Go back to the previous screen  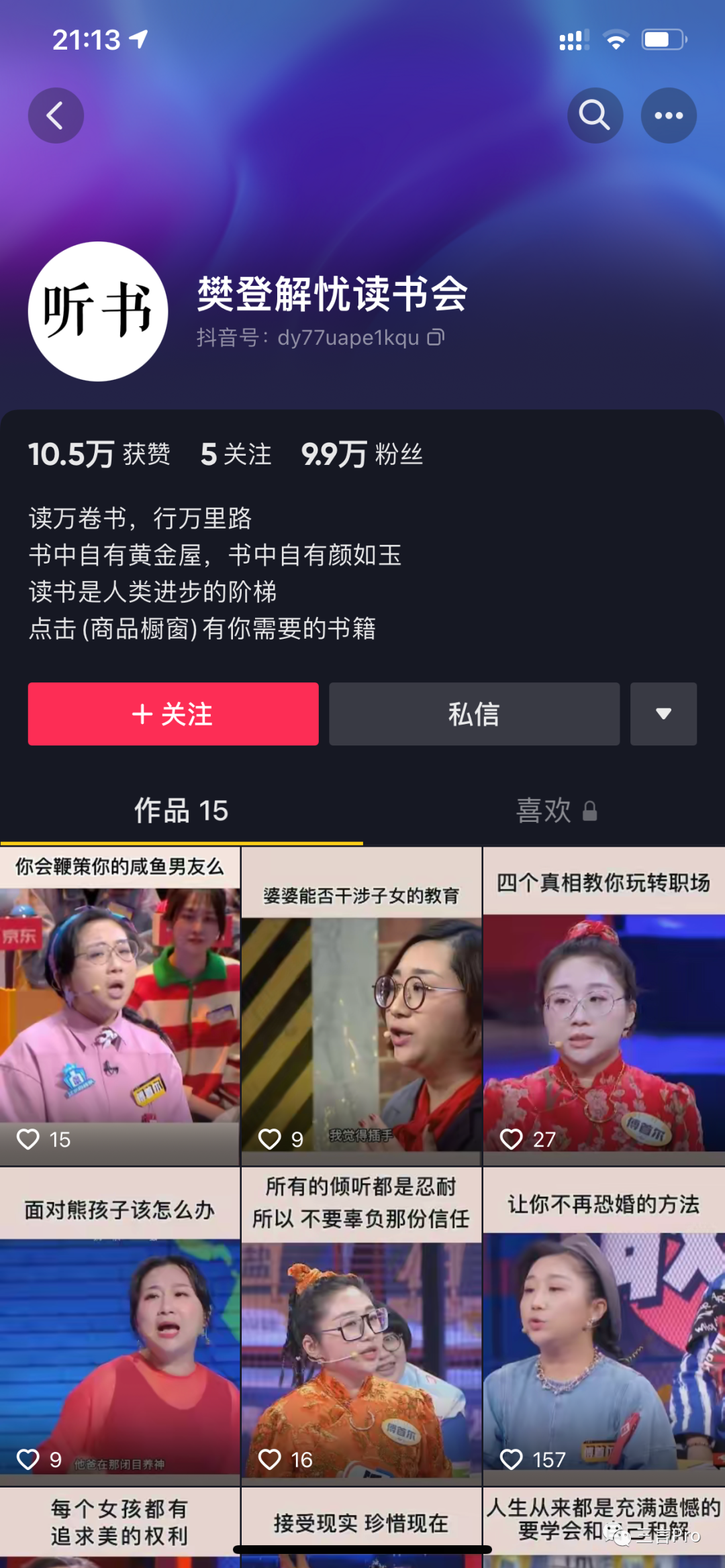[x=56, y=115]
